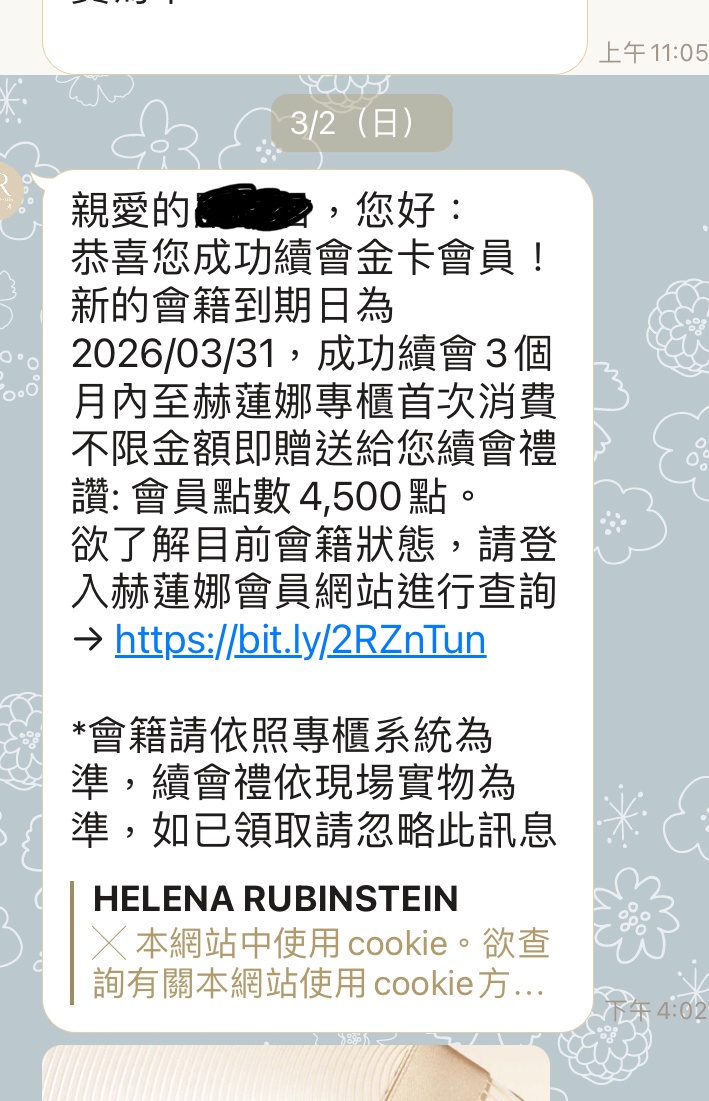Open the bit.ly/2RZnTun link
Viewport: 709px width, 1101px height.
[x=300, y=640]
